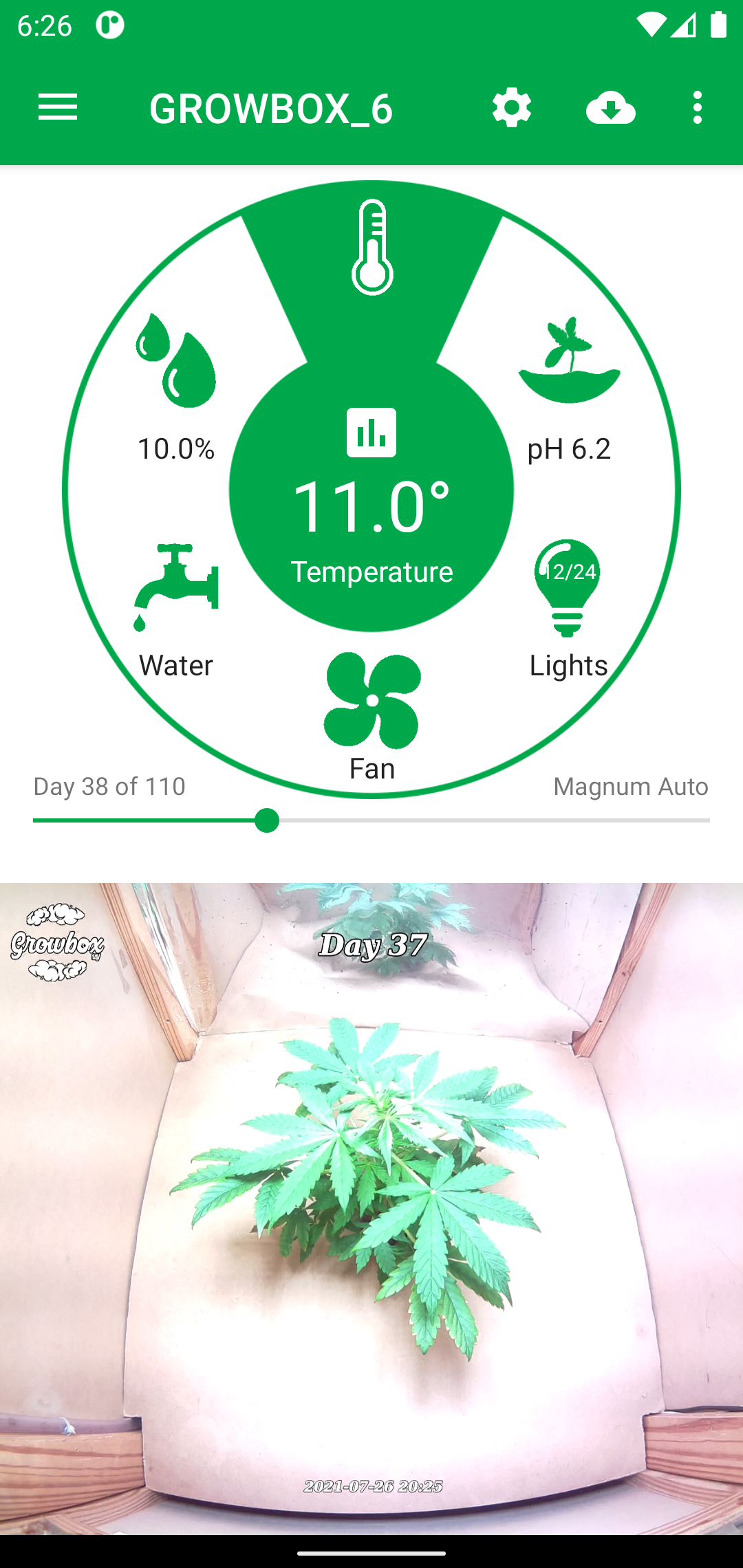Open the settings gear
Screen dimensions: 743x1568
click(512, 108)
